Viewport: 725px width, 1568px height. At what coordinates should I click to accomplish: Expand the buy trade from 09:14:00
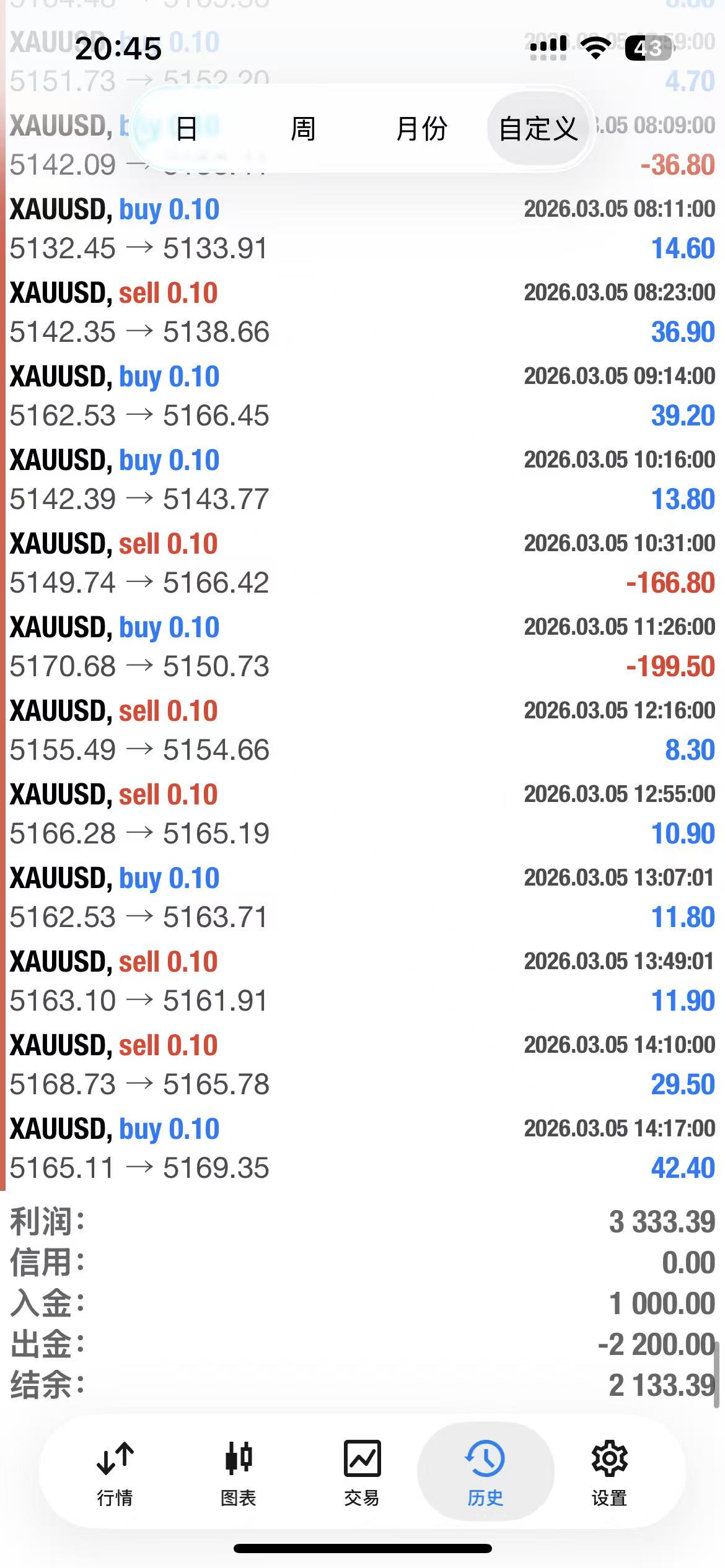[362, 396]
